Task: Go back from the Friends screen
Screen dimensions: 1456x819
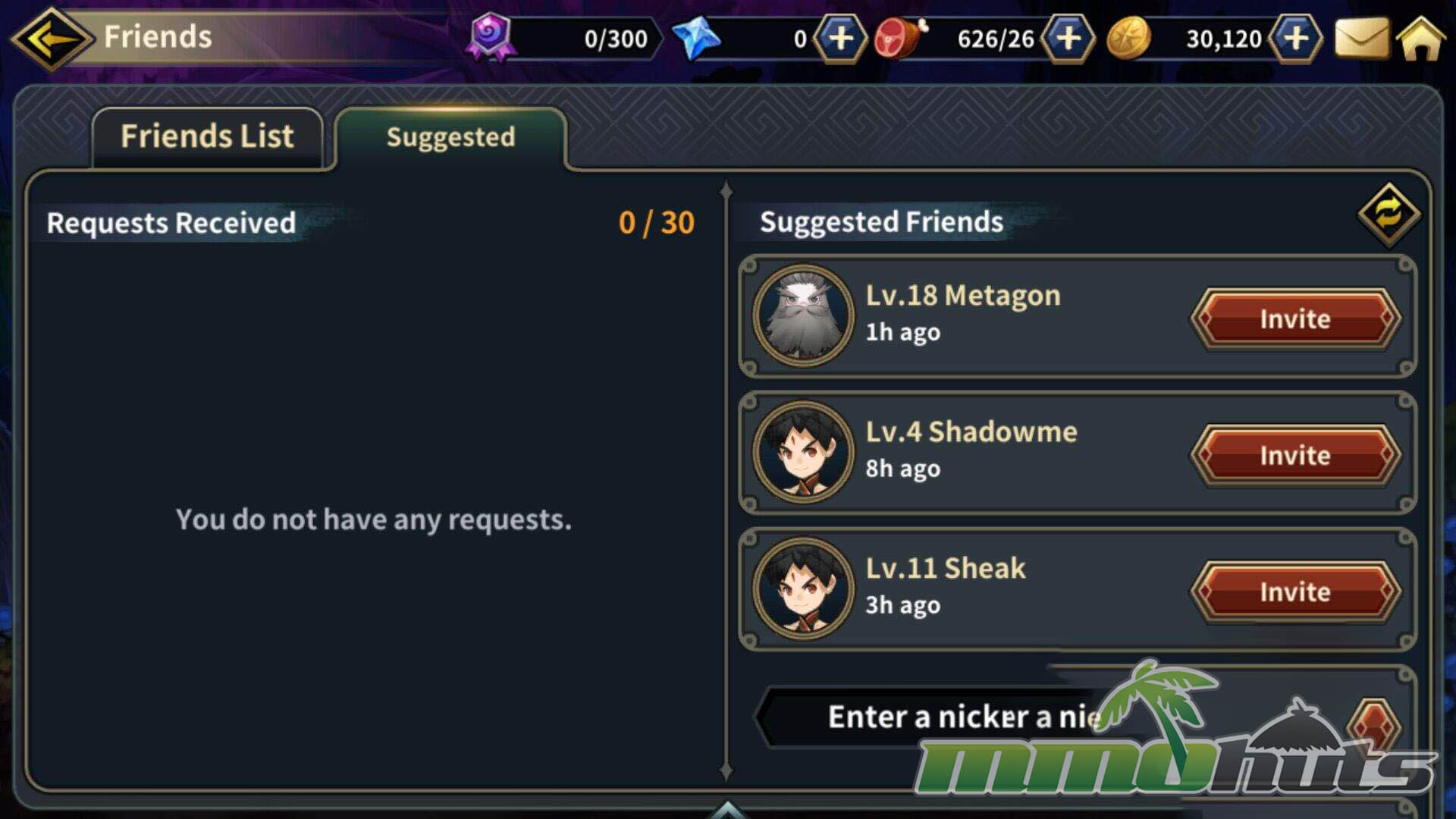Action: (52, 38)
